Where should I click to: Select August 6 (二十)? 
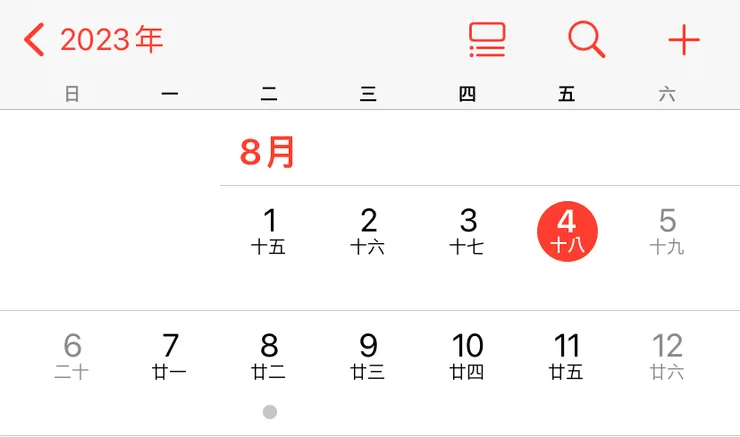(x=72, y=356)
